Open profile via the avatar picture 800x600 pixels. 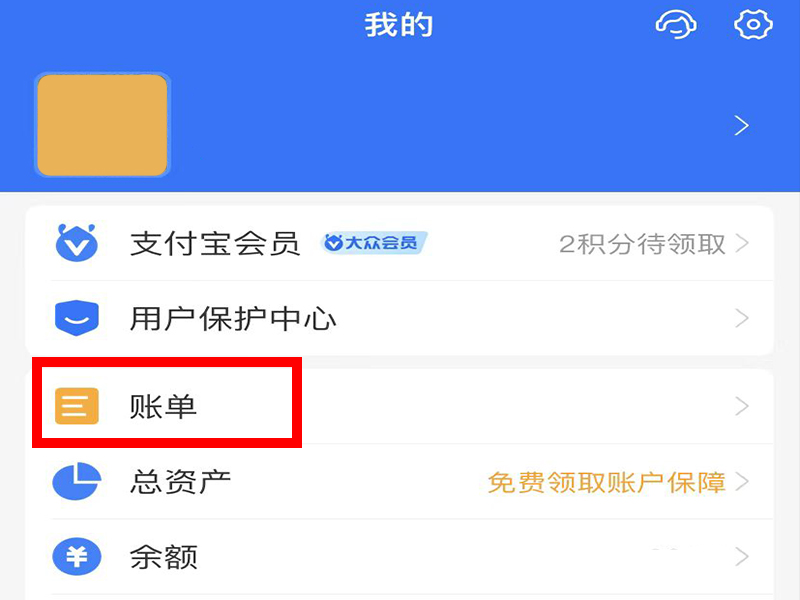point(102,125)
